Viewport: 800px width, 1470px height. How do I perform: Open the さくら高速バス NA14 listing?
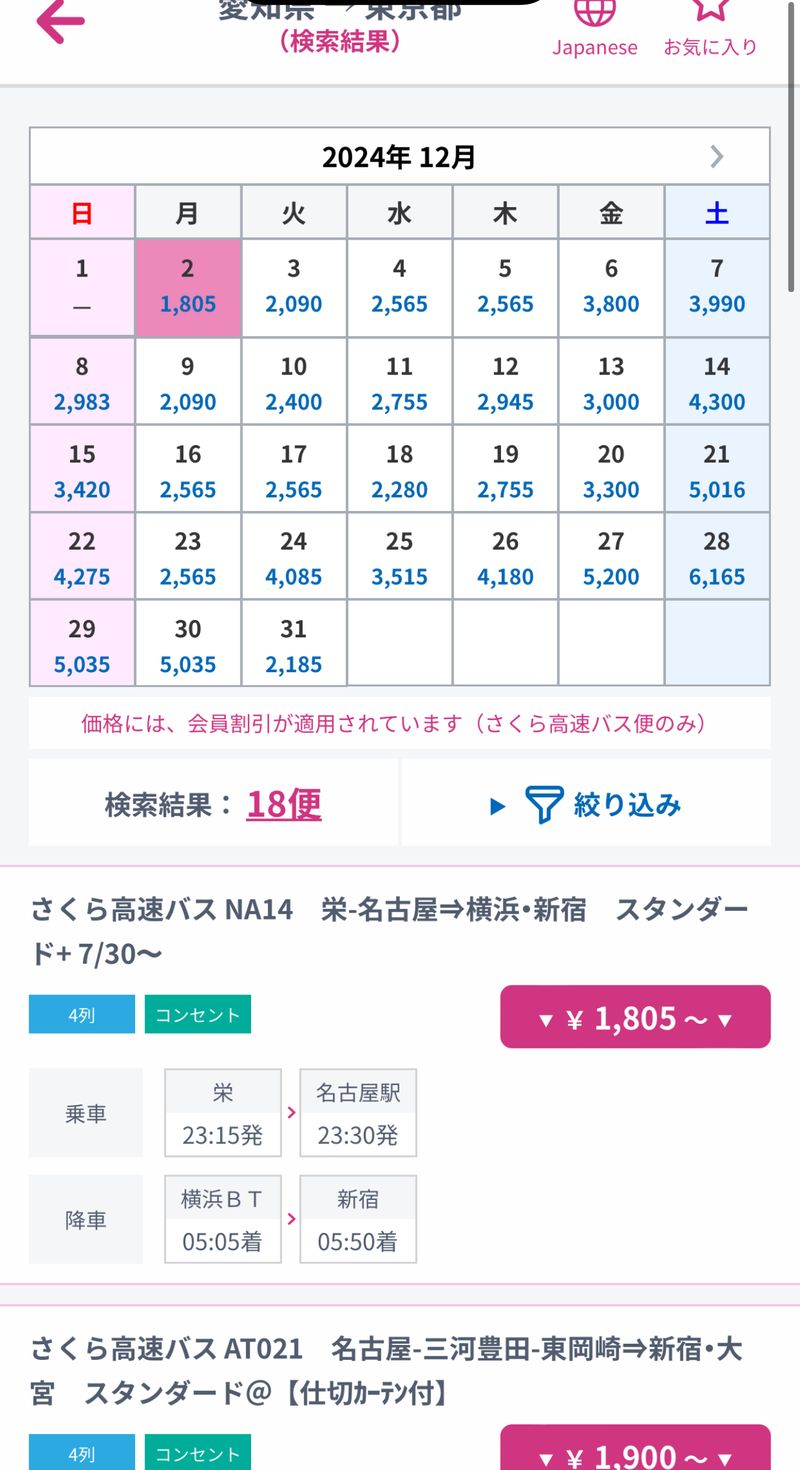coord(388,931)
